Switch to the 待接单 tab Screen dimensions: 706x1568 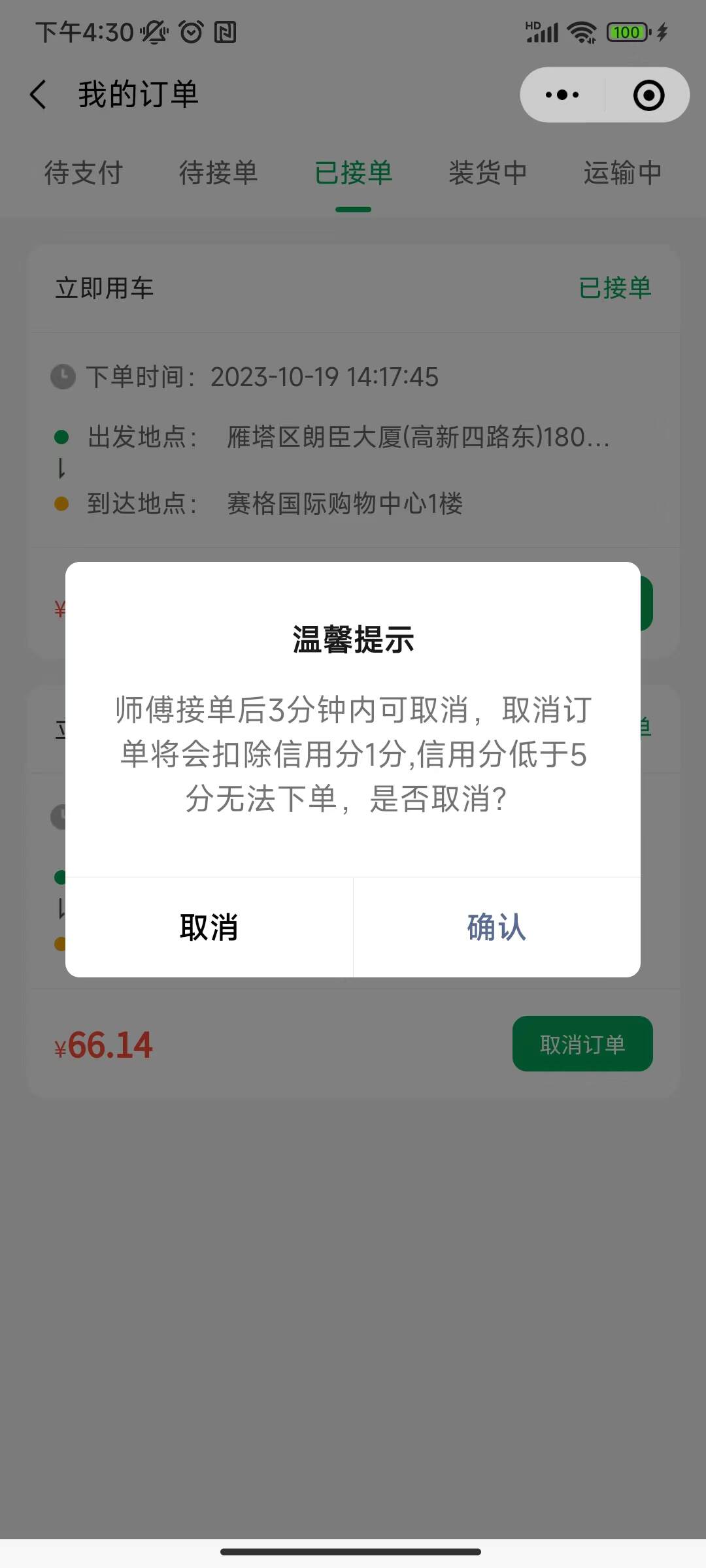pyautogui.click(x=218, y=173)
